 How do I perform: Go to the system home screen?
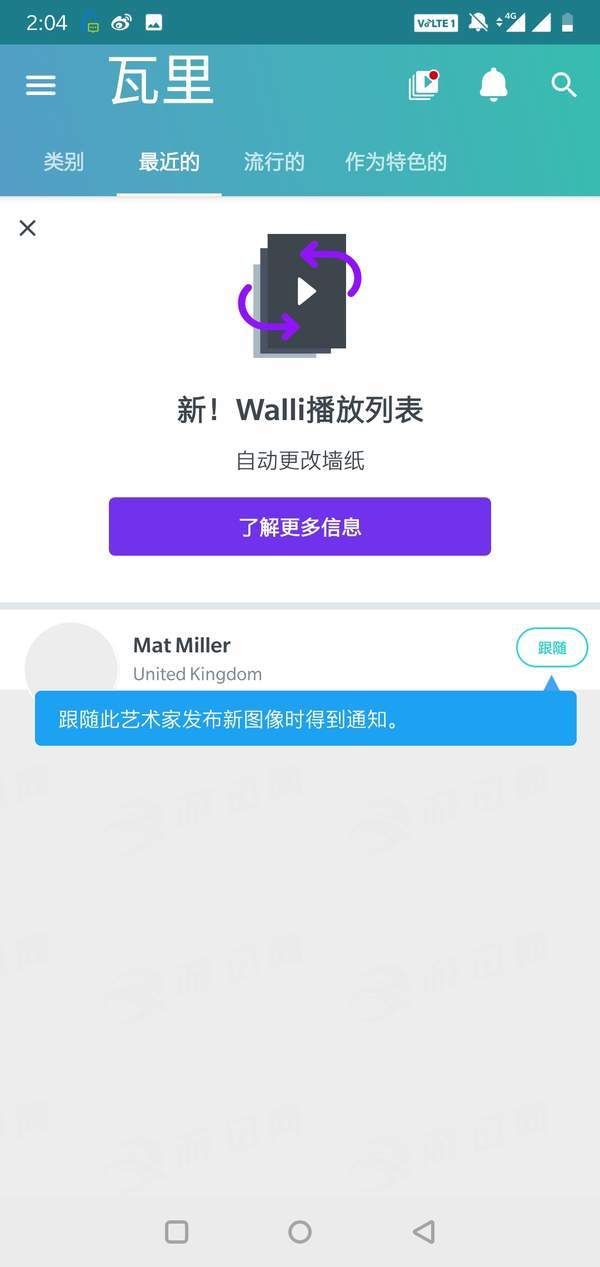coord(300,1232)
